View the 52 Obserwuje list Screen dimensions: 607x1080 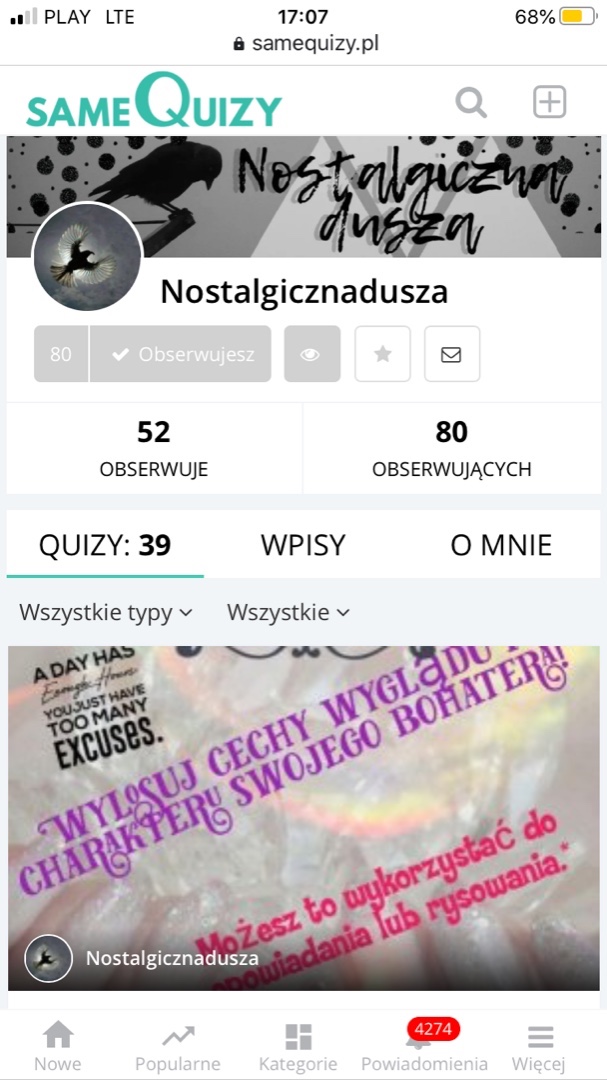tap(154, 448)
